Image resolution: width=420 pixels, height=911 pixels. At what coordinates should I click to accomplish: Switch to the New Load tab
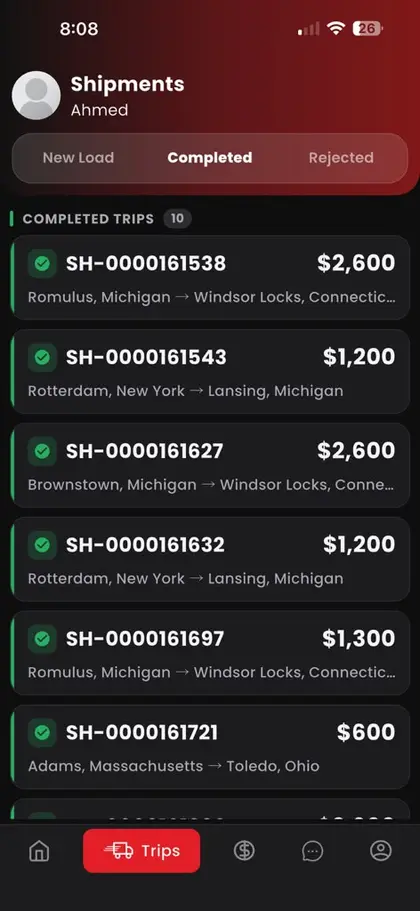pyautogui.click(x=78, y=158)
